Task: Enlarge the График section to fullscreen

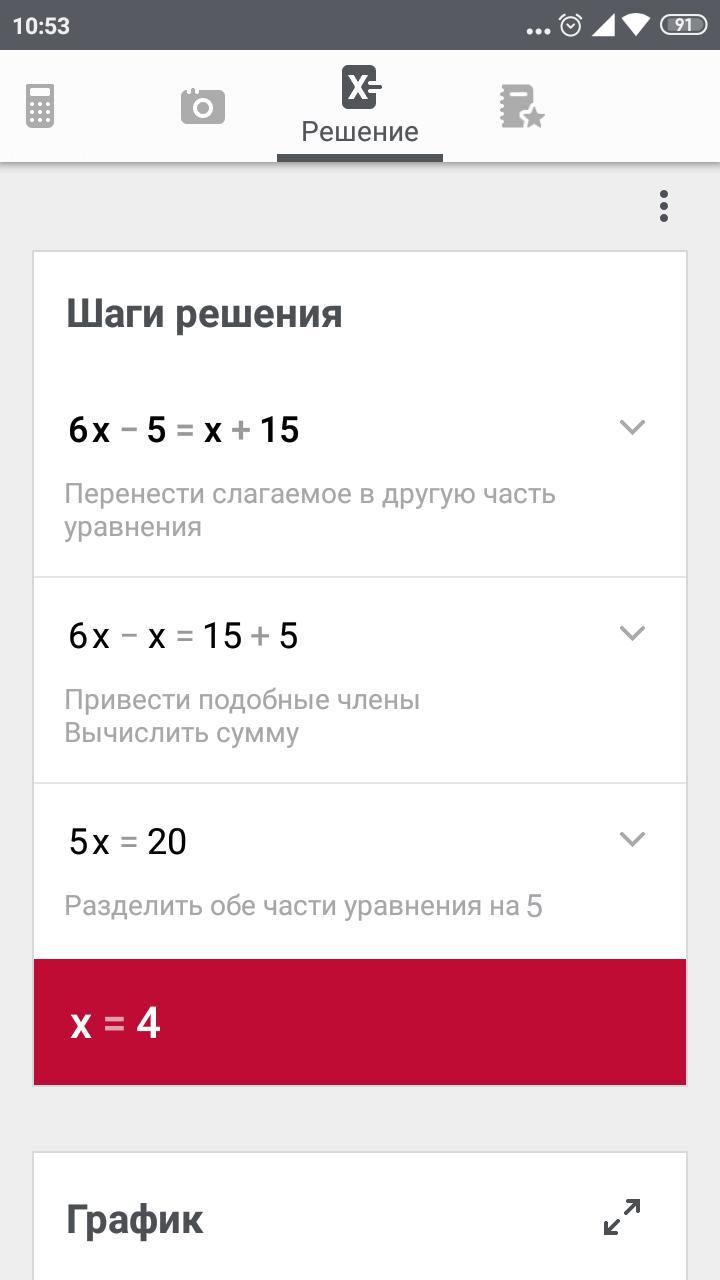Action: point(622,1217)
